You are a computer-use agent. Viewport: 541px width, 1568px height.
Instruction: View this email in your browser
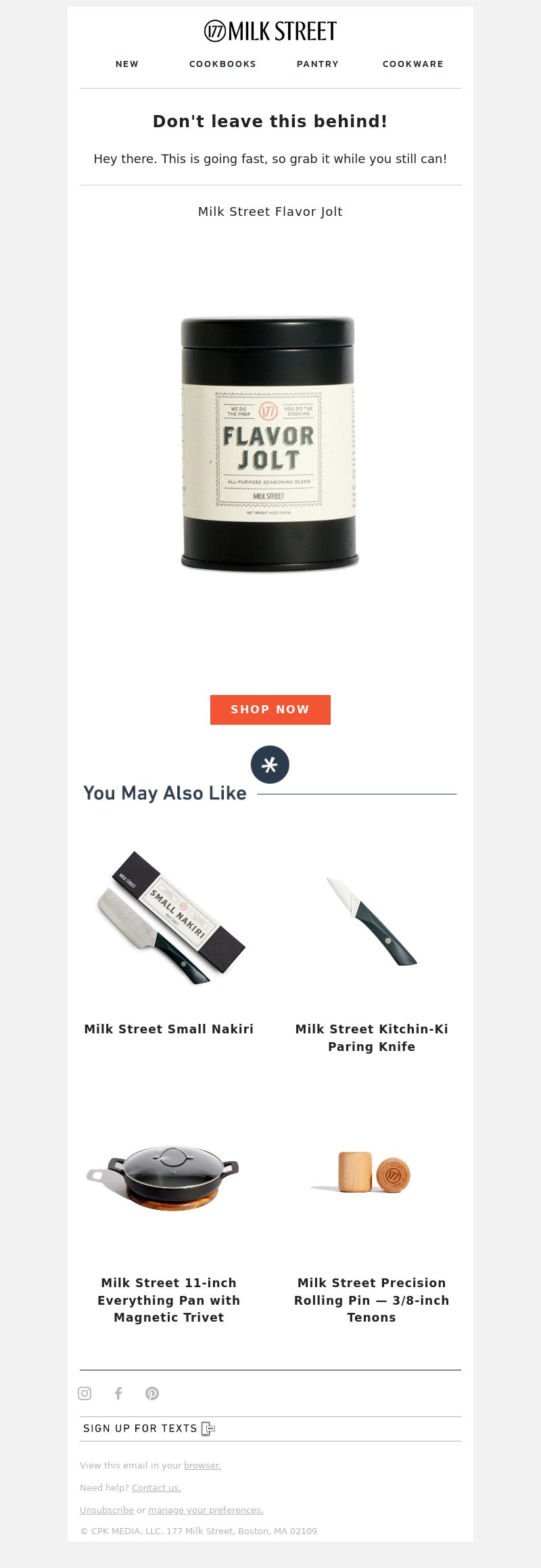pyautogui.click(x=202, y=1465)
